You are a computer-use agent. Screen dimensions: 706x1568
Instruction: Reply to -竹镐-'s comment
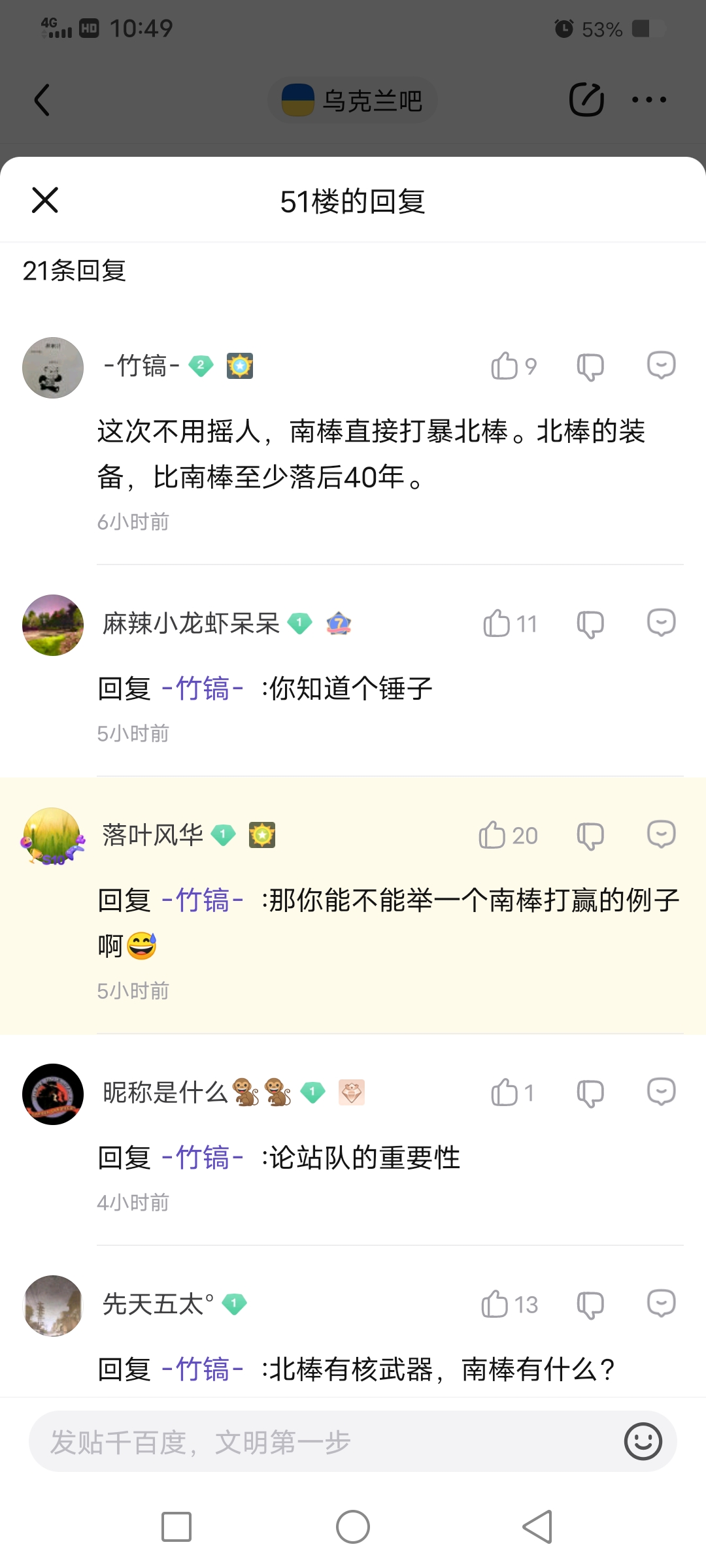click(661, 365)
